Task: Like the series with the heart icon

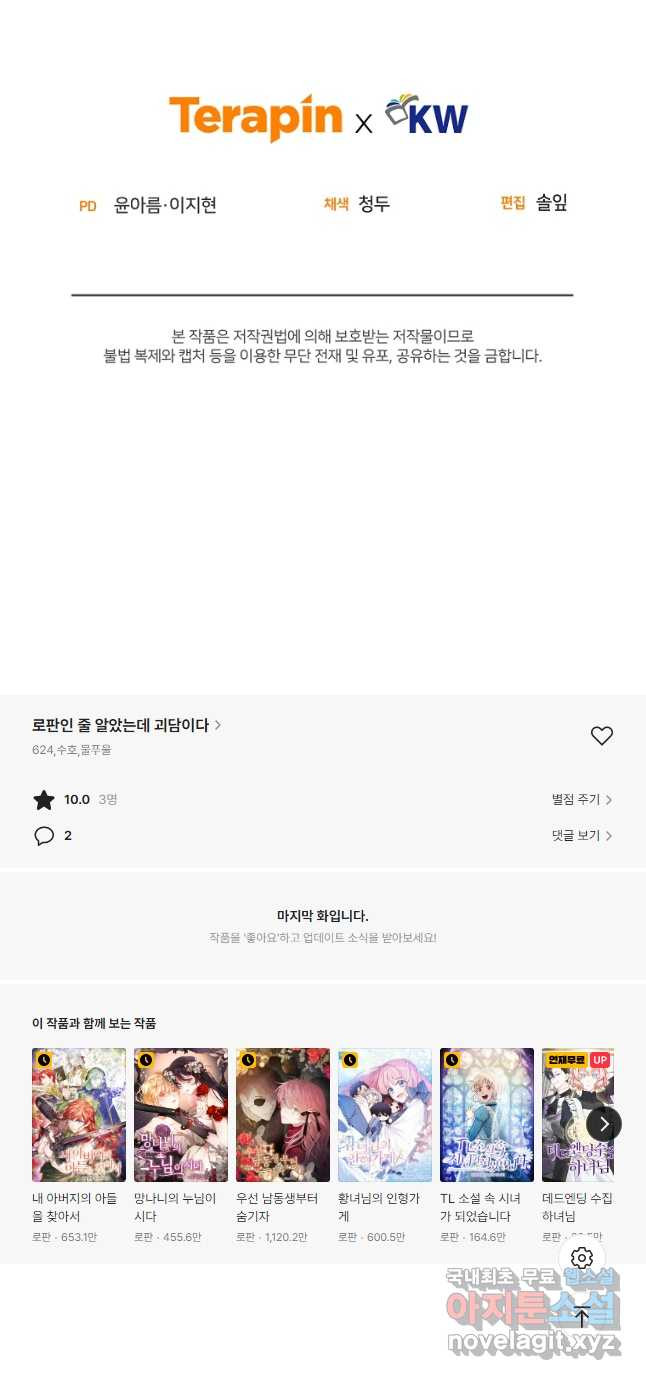Action: click(601, 736)
